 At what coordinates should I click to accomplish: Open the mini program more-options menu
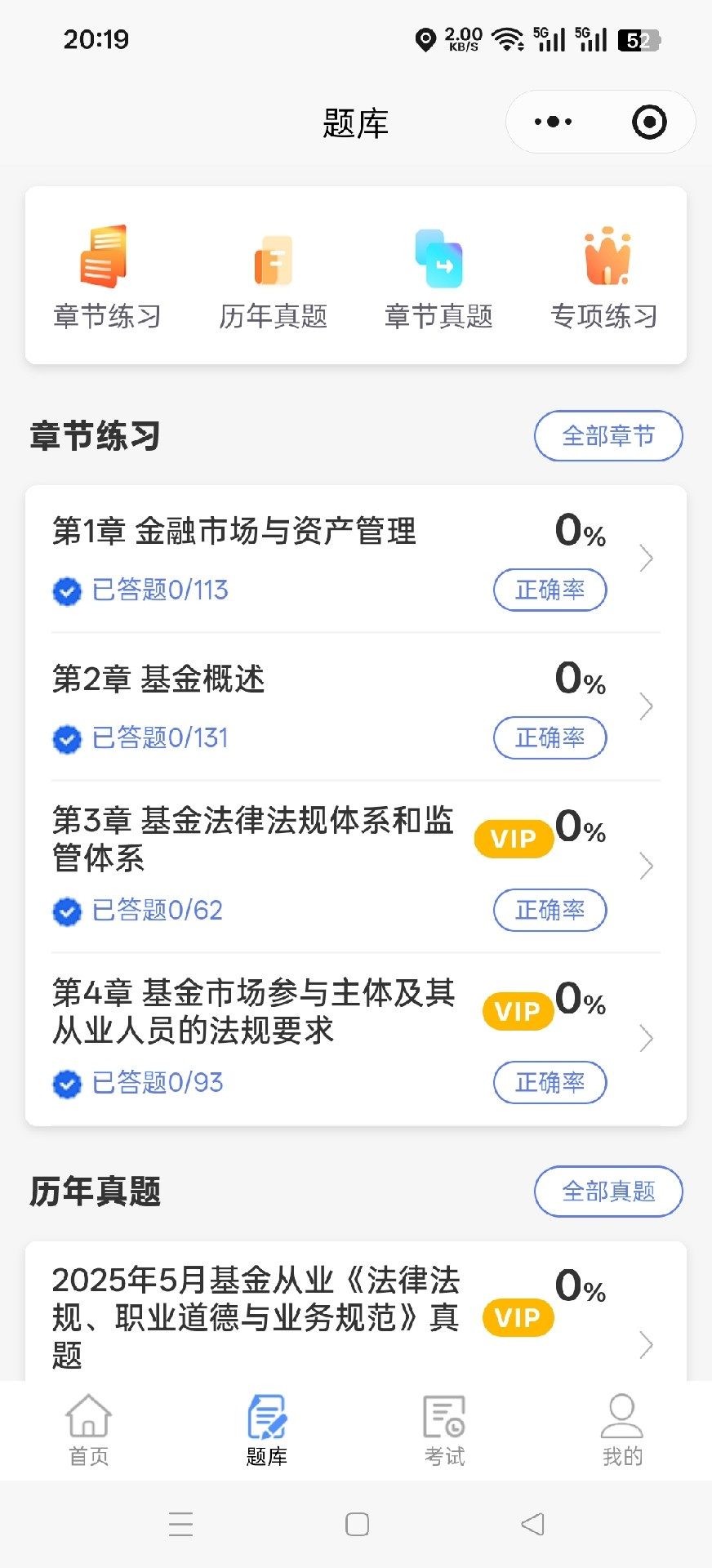point(554,122)
